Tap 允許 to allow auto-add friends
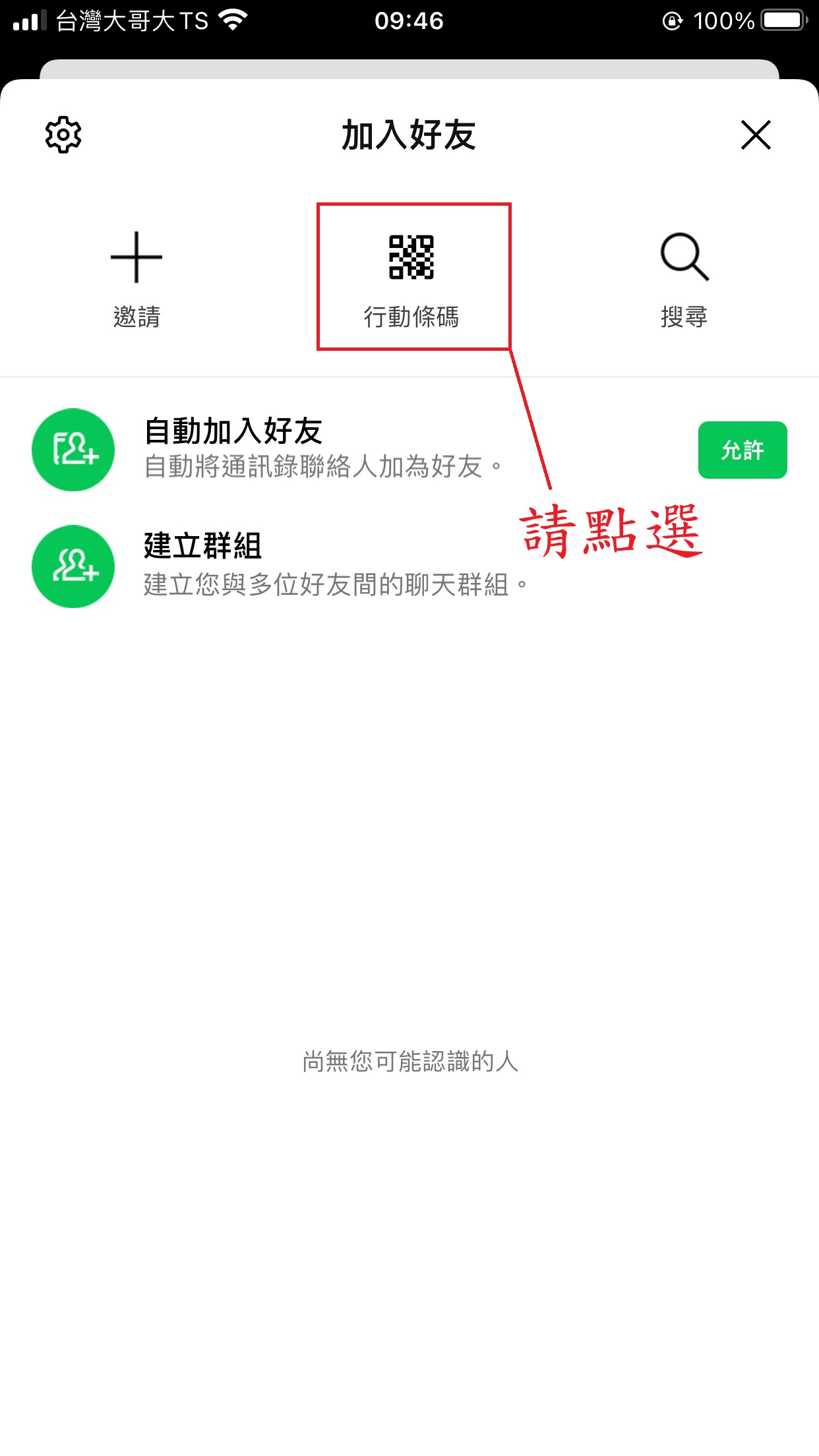The image size is (819, 1456). tap(742, 450)
